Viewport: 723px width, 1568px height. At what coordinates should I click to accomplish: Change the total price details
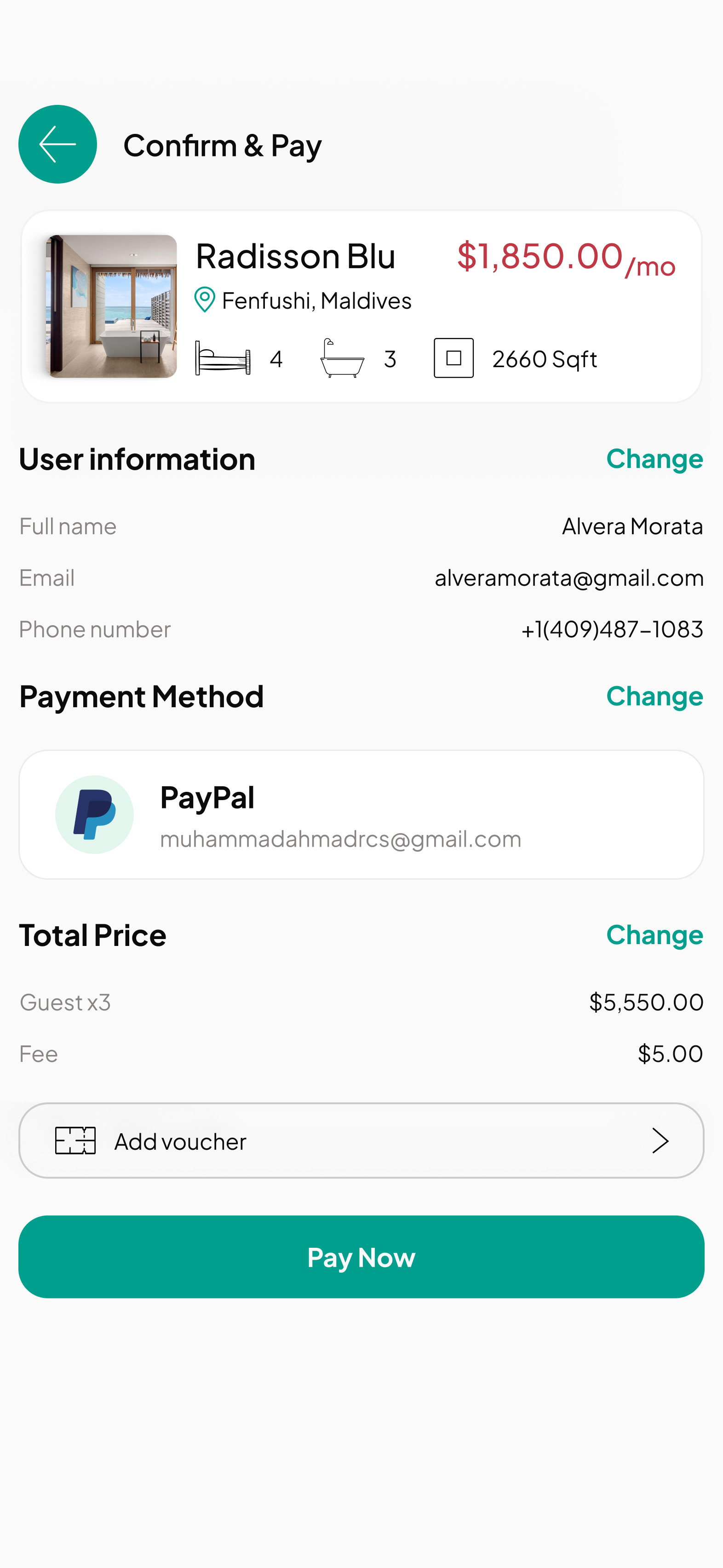654,934
